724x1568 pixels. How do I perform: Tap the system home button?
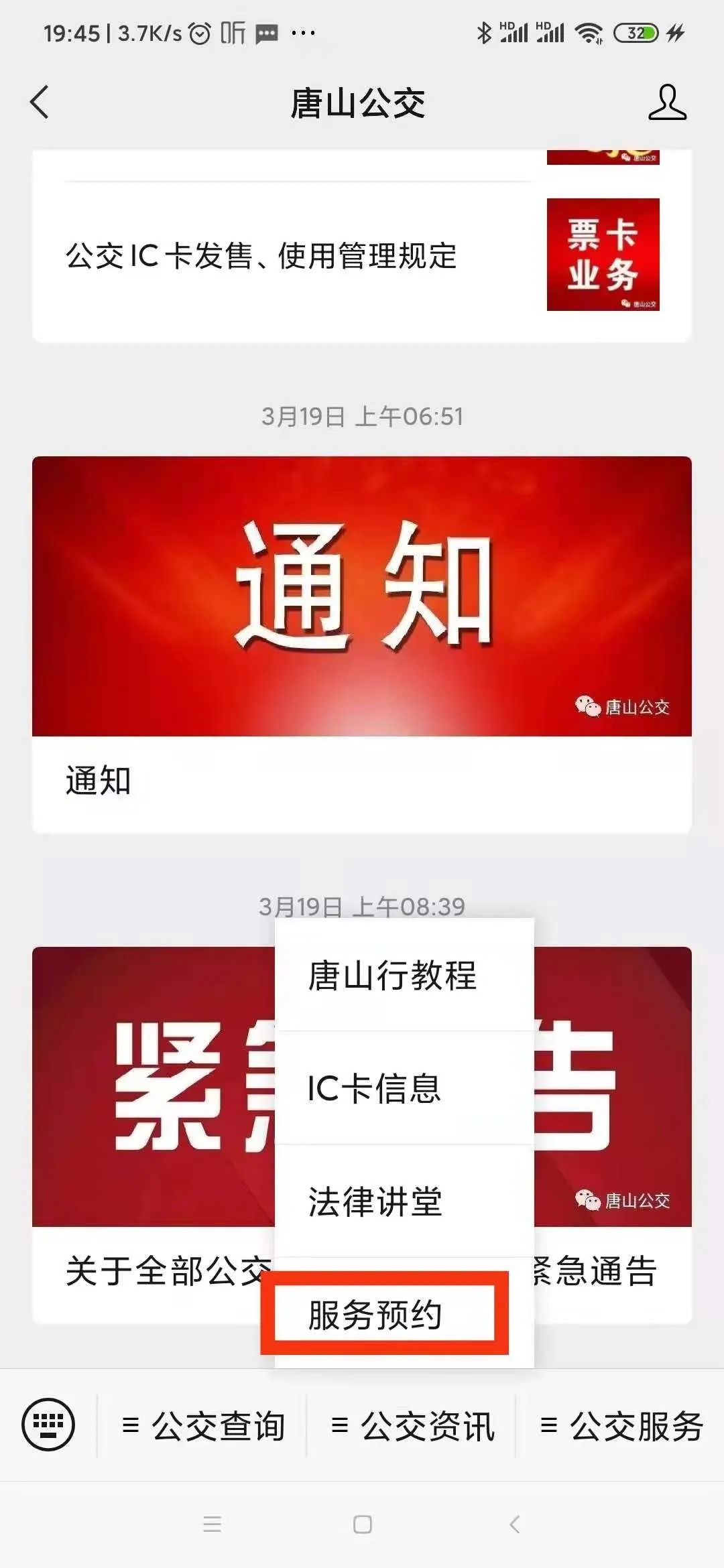point(362,1525)
